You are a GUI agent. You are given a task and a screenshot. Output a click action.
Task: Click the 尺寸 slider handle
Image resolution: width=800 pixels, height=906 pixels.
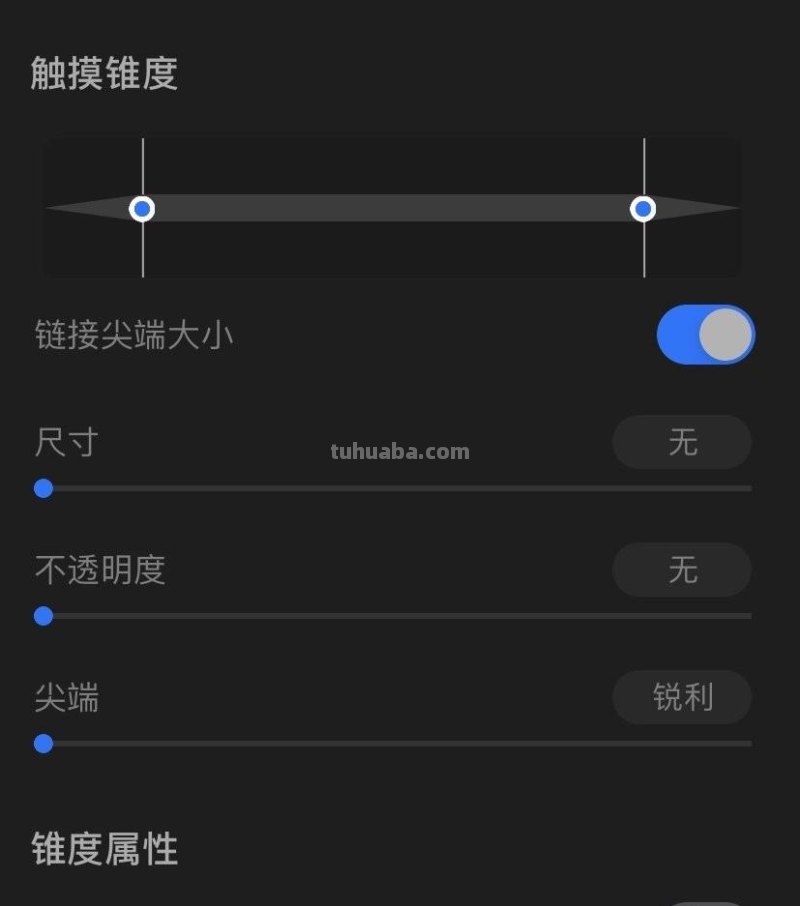43,488
